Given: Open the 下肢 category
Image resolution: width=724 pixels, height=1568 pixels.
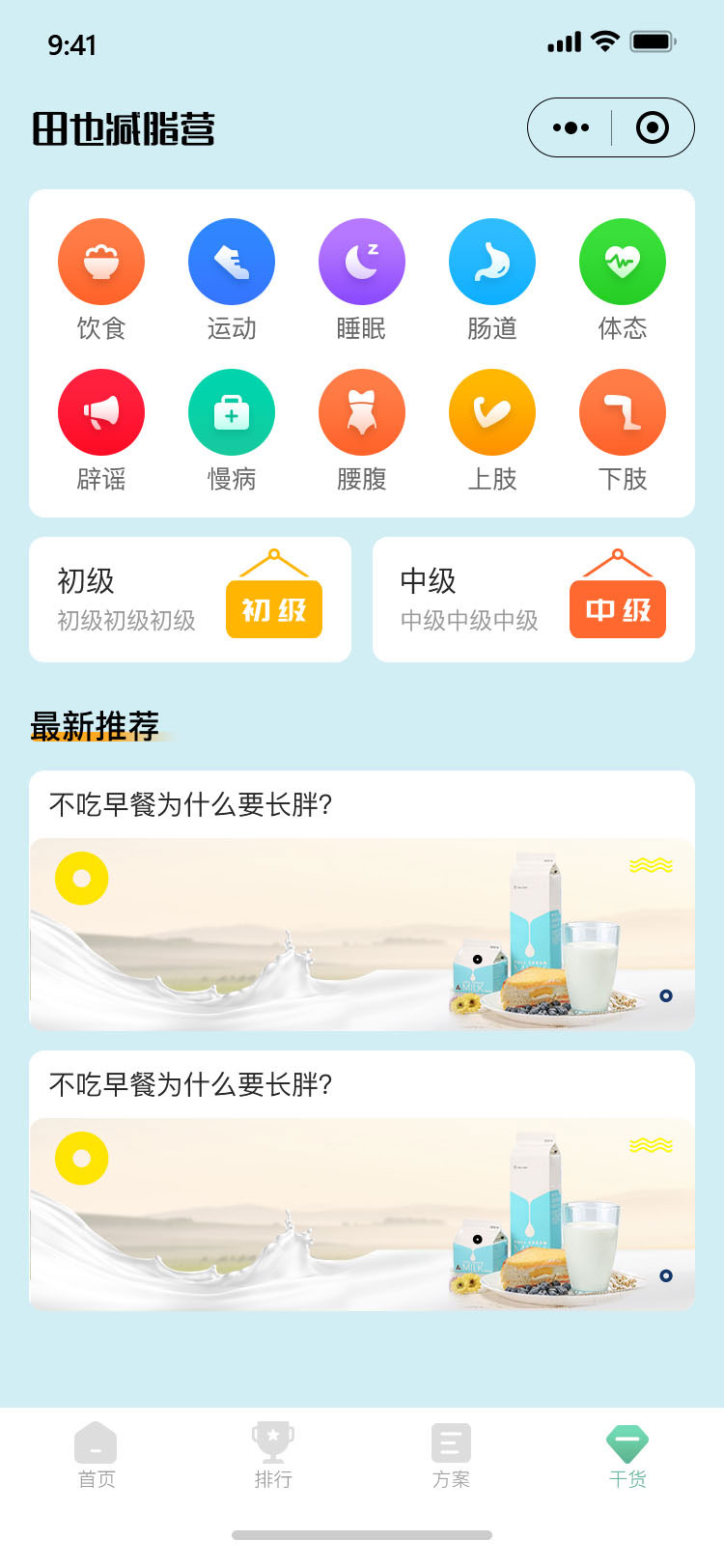Looking at the screenshot, I should pos(623,431).
